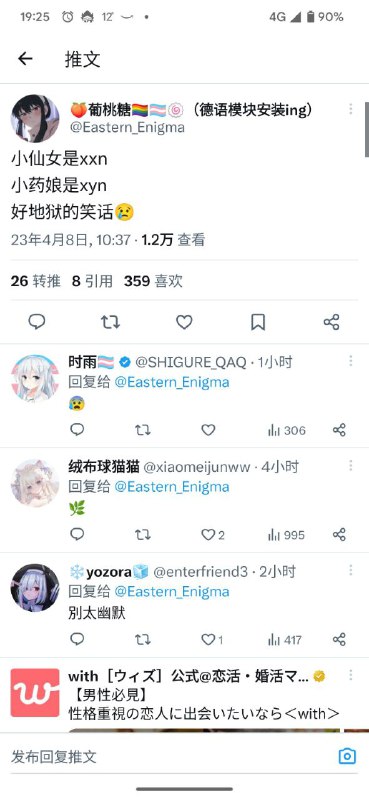Open Eastern_Enigma's profile avatar
This screenshot has height=800, width=369.
(35, 118)
